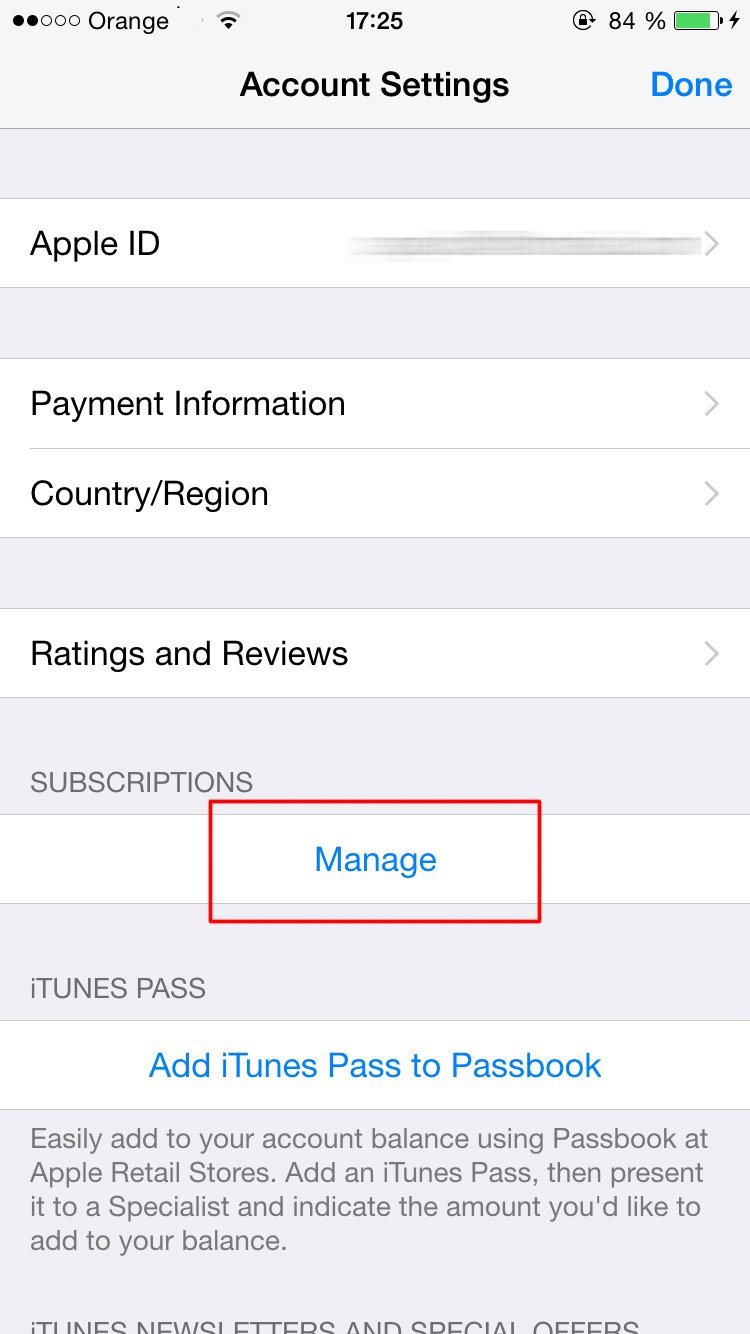Viewport: 750px width, 1334px height.
Task: Open the Apple ID row
Action: point(375,243)
